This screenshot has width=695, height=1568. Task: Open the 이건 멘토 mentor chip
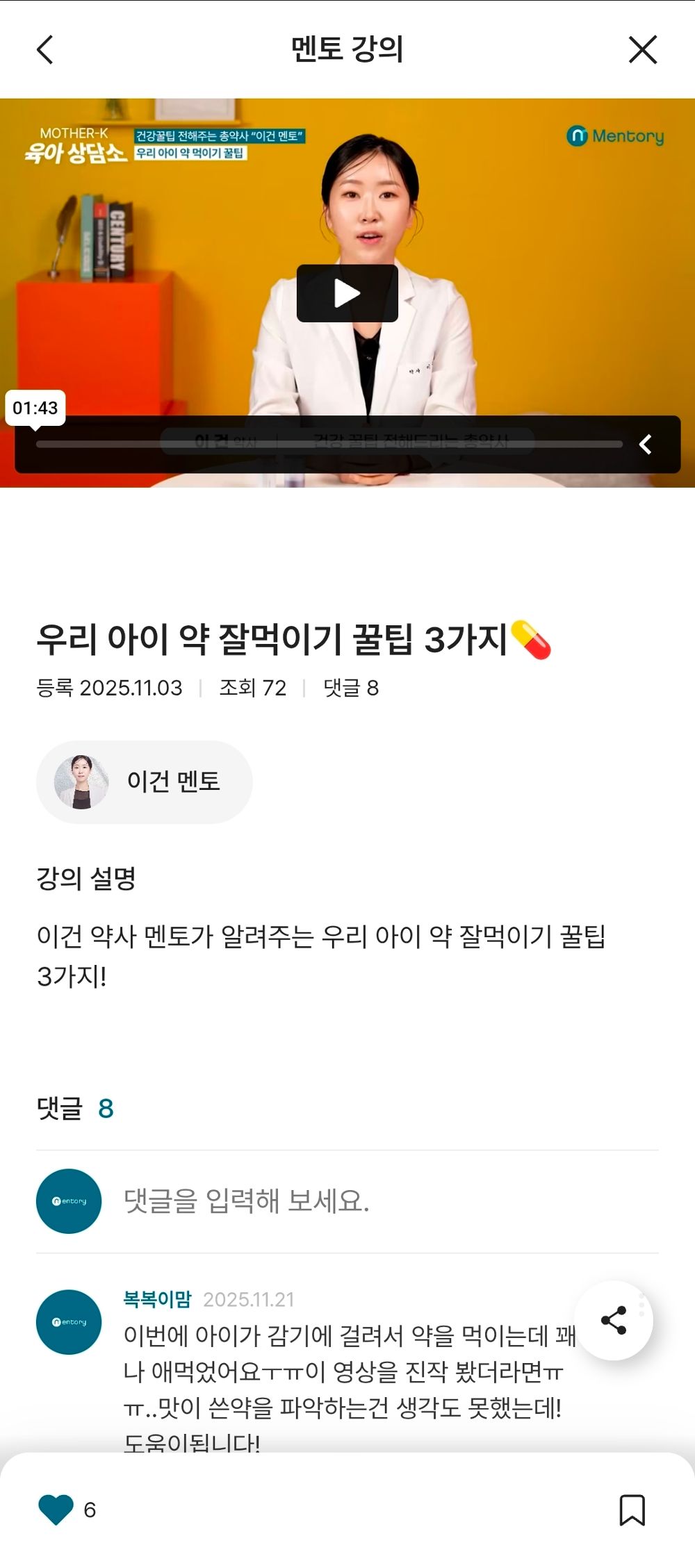(x=144, y=781)
